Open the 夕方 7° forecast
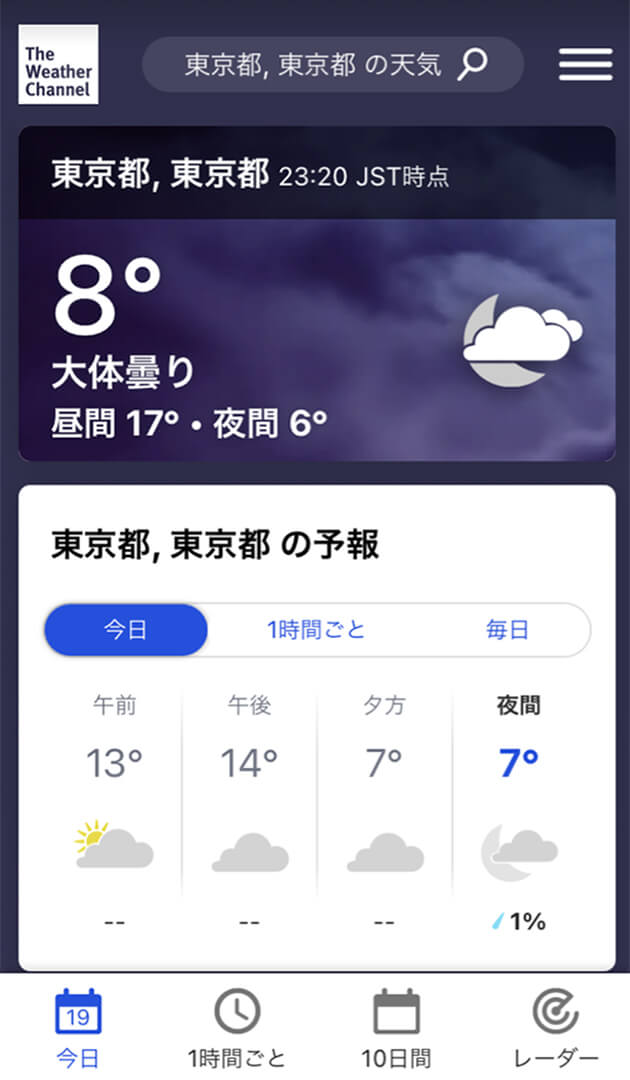The image size is (630, 1080). (385, 812)
